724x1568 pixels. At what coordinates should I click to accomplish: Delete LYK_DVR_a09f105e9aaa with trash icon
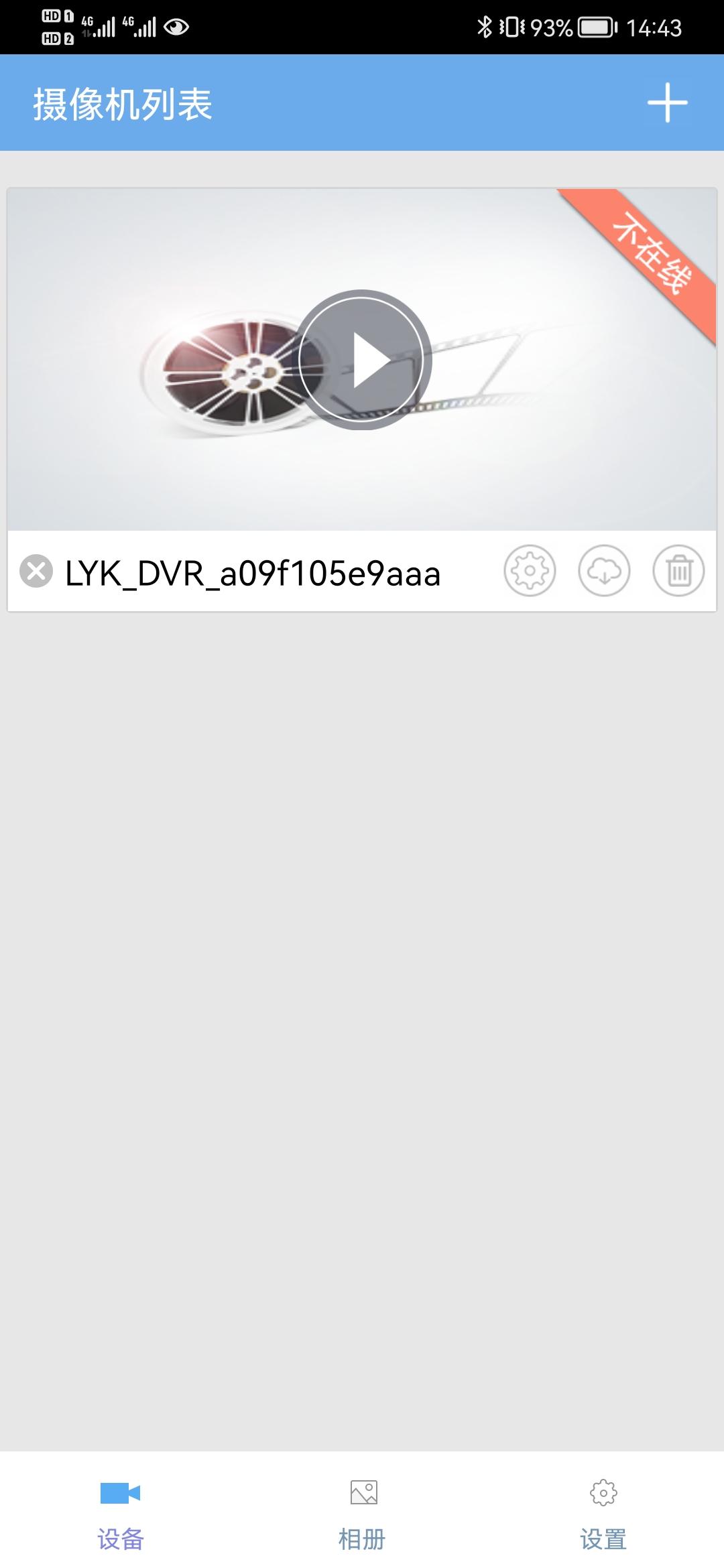(x=678, y=571)
